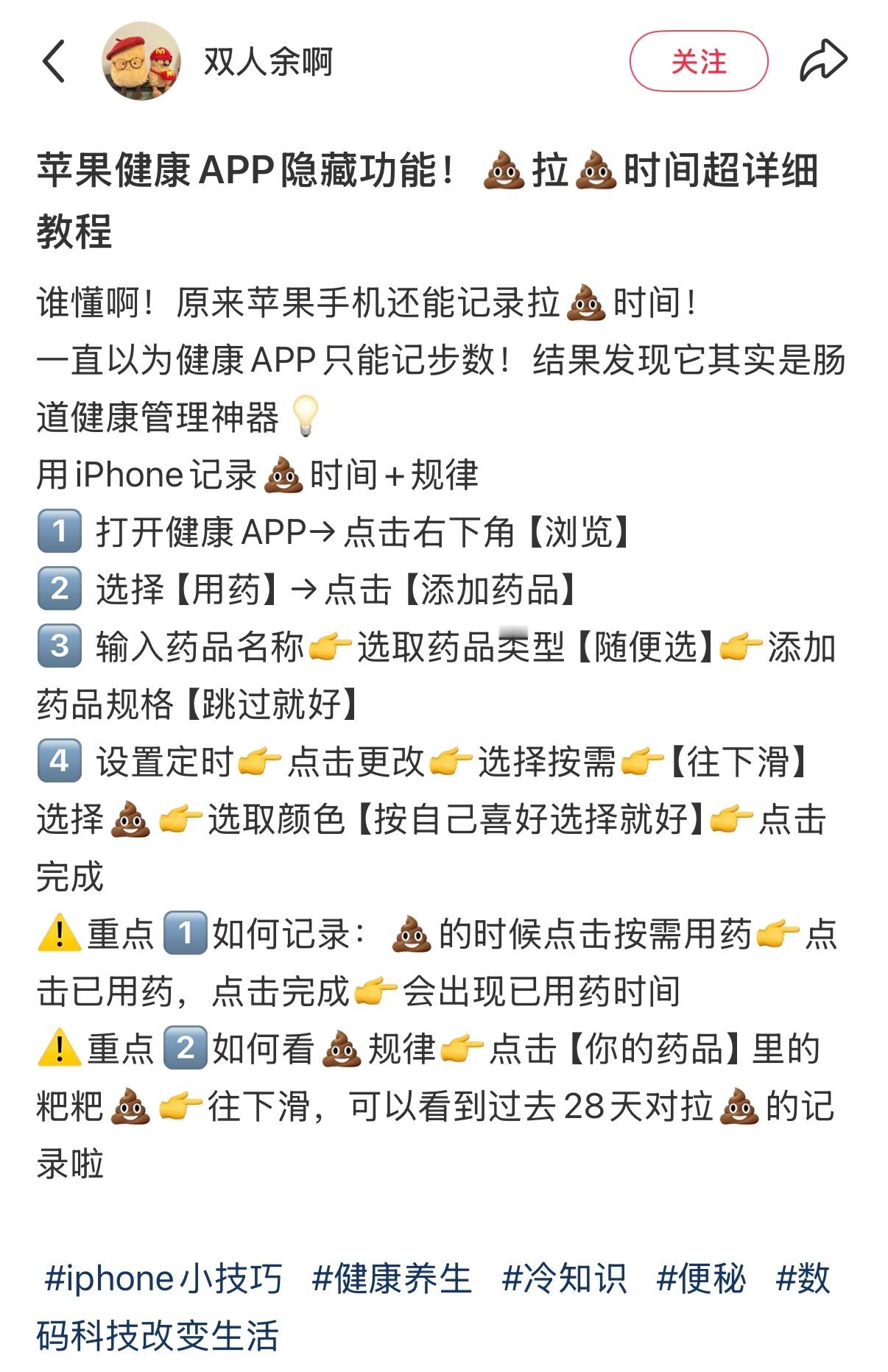Open the share icon at top right
The image size is (888, 1372).
[x=825, y=59]
